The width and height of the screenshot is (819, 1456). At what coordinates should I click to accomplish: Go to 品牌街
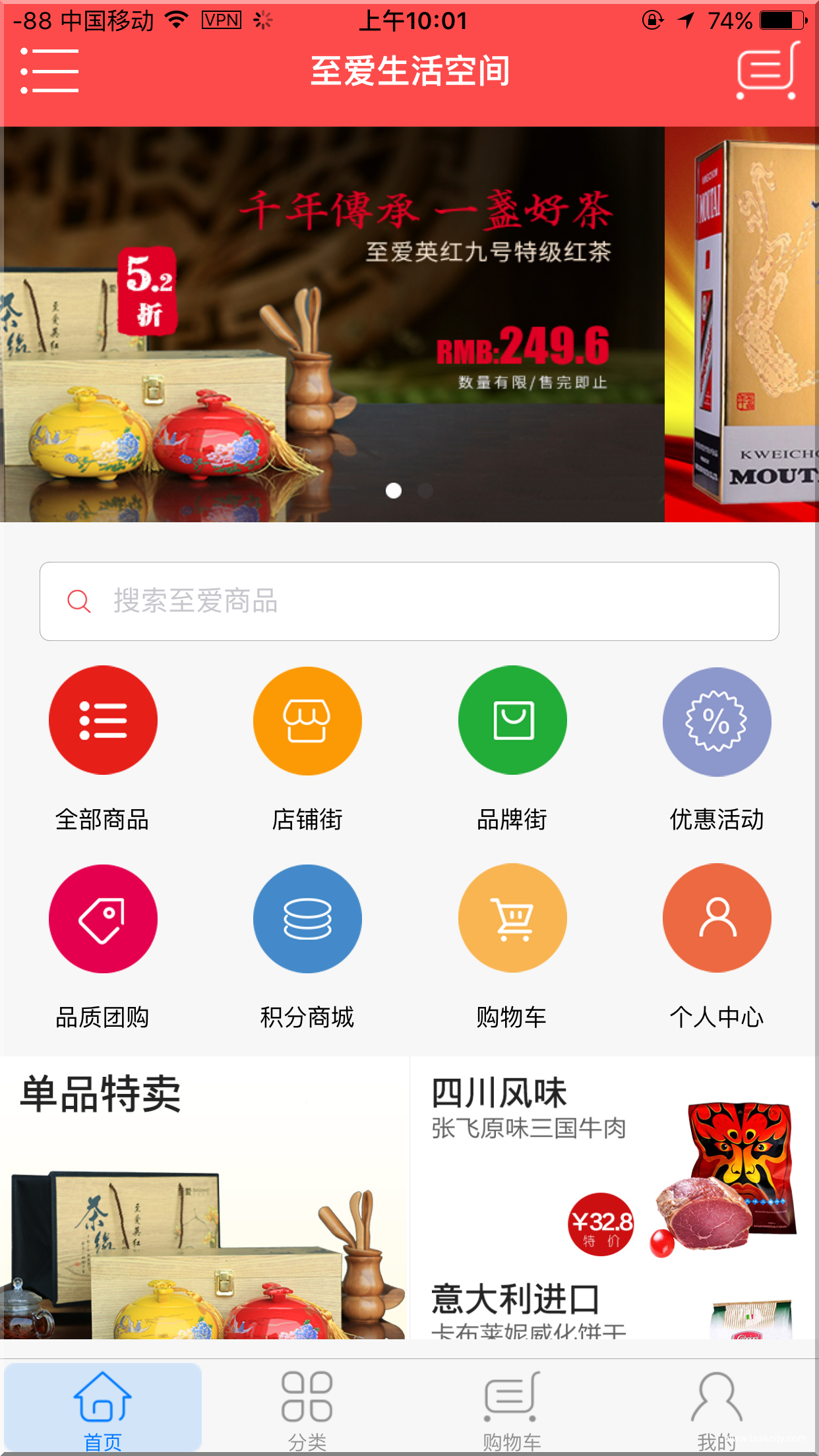512,720
